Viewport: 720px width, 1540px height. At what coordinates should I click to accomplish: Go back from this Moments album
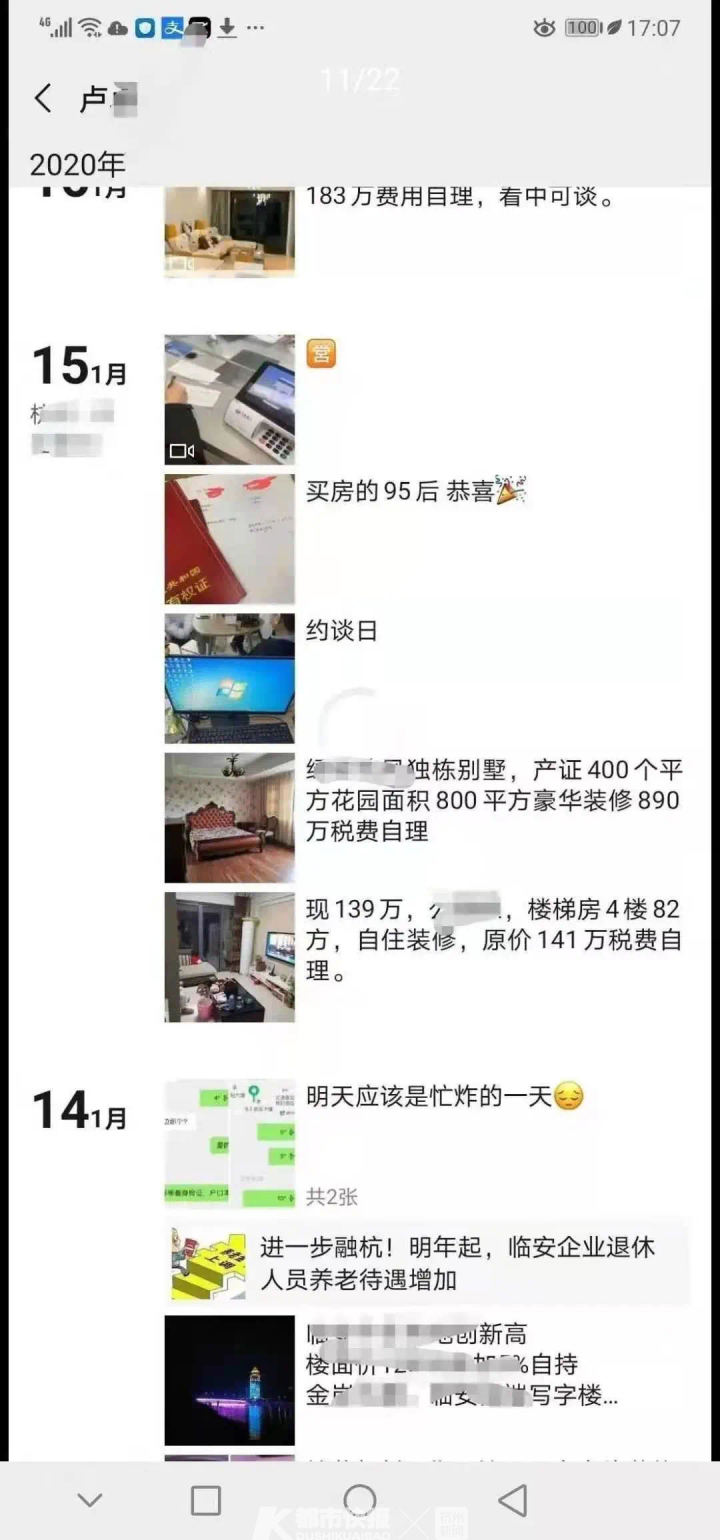(42, 98)
